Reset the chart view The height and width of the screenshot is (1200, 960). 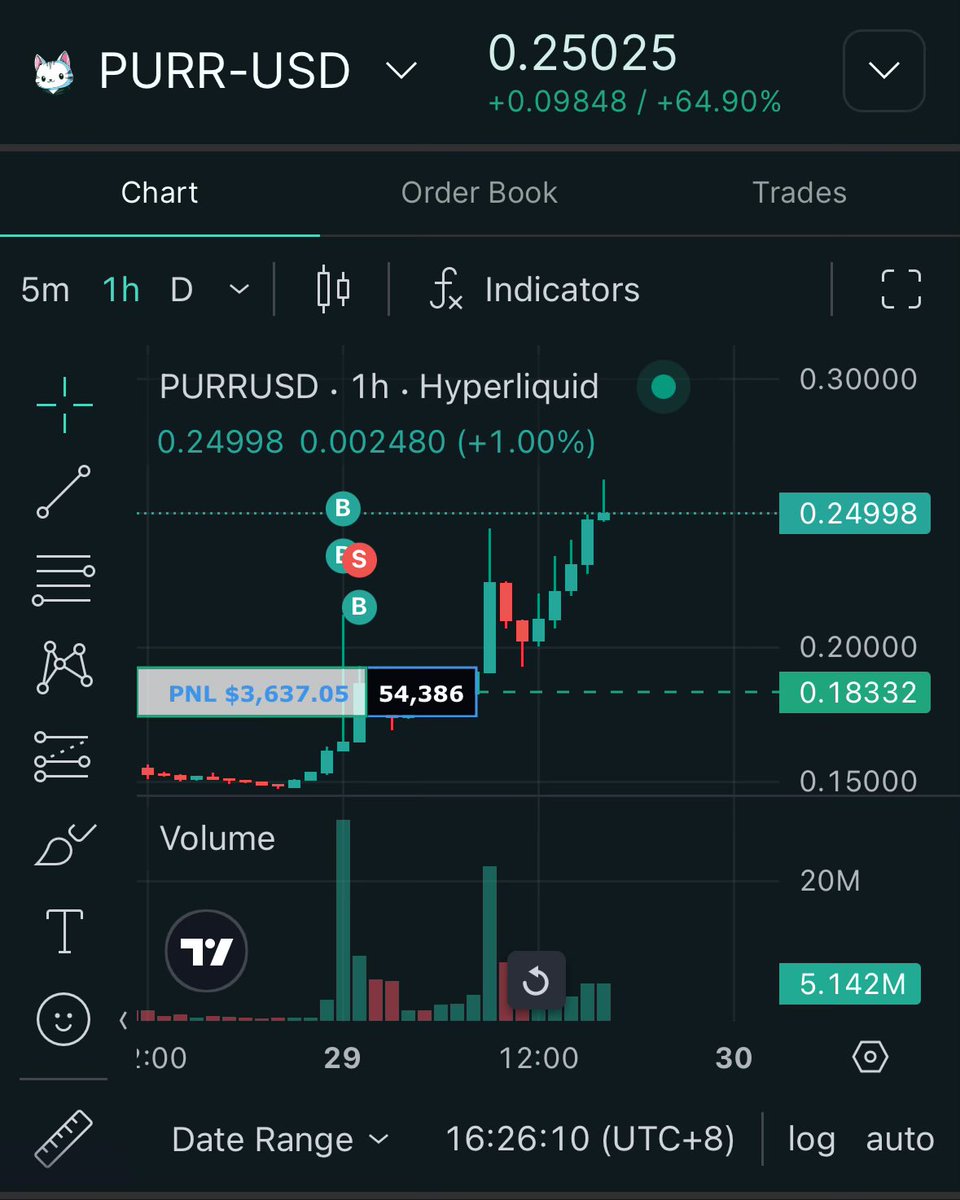pyautogui.click(x=536, y=981)
